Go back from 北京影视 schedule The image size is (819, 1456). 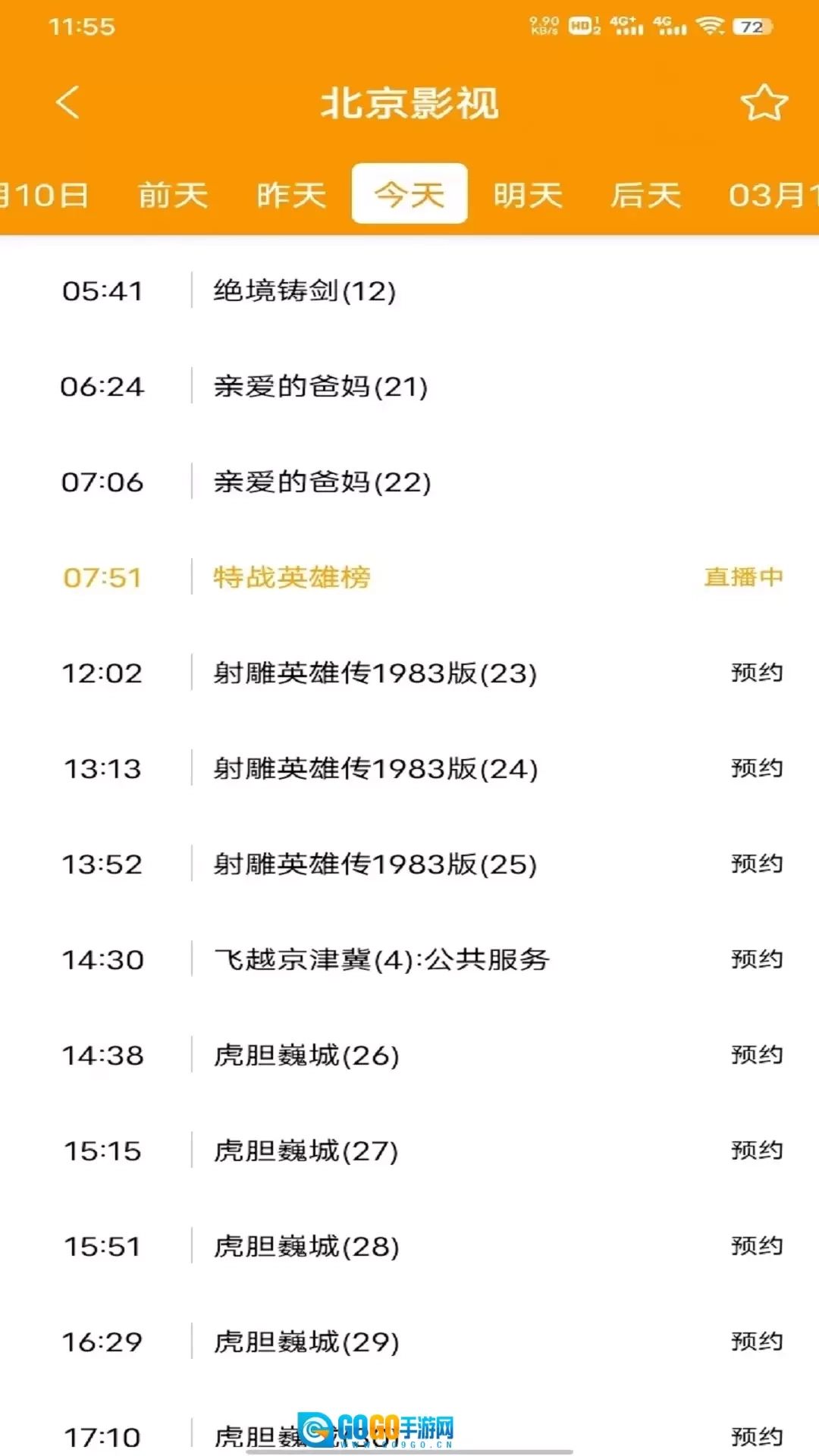tap(67, 102)
